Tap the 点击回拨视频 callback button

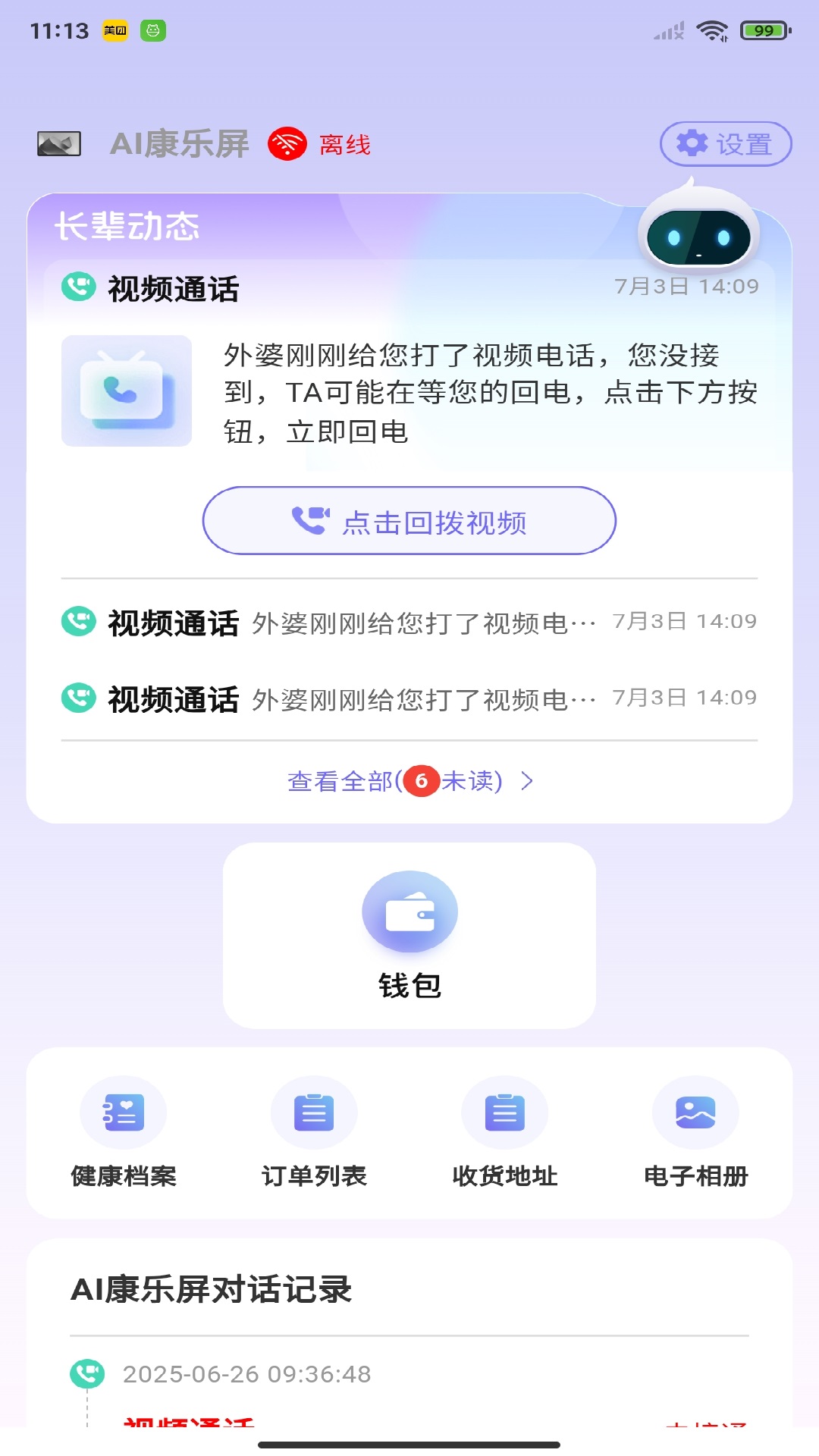(x=409, y=521)
